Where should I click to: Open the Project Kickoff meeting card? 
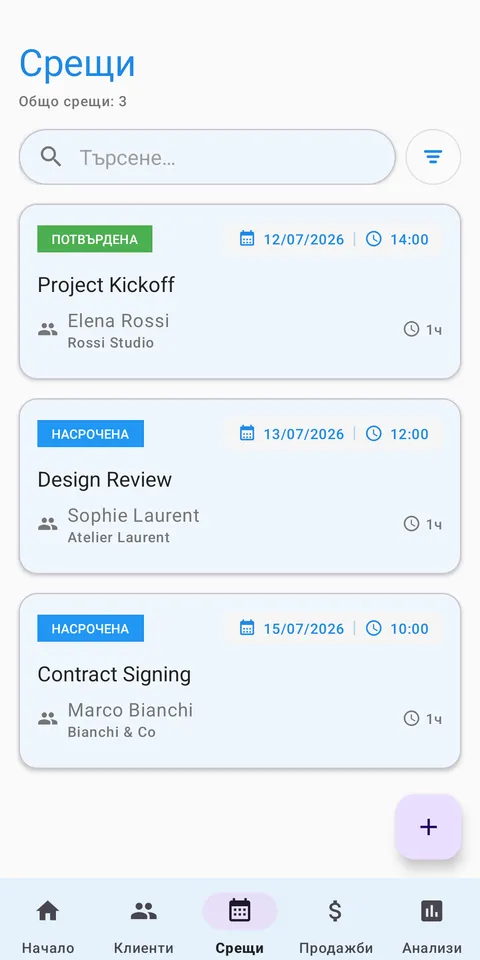click(x=240, y=291)
